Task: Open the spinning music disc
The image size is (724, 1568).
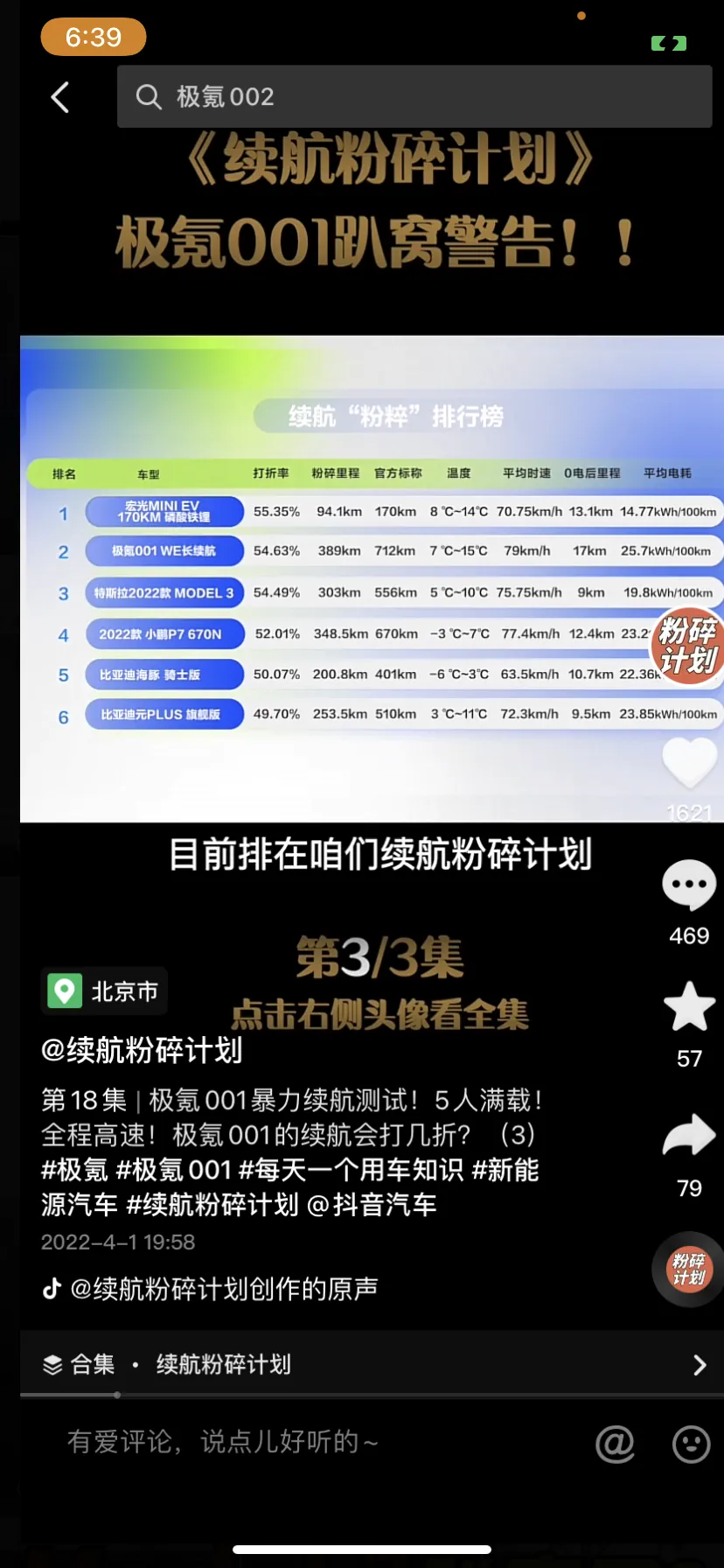Action: [689, 1270]
